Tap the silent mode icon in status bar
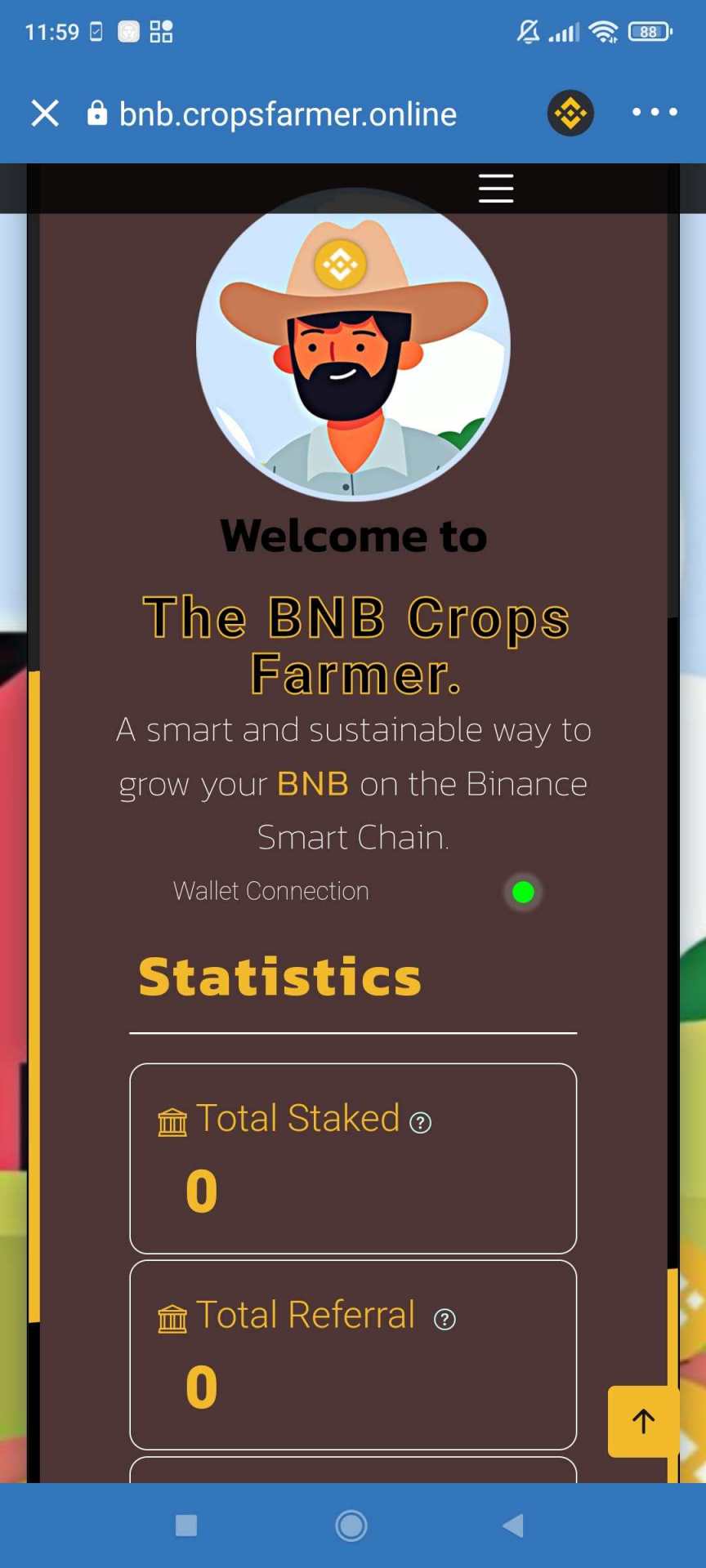 coord(528,31)
